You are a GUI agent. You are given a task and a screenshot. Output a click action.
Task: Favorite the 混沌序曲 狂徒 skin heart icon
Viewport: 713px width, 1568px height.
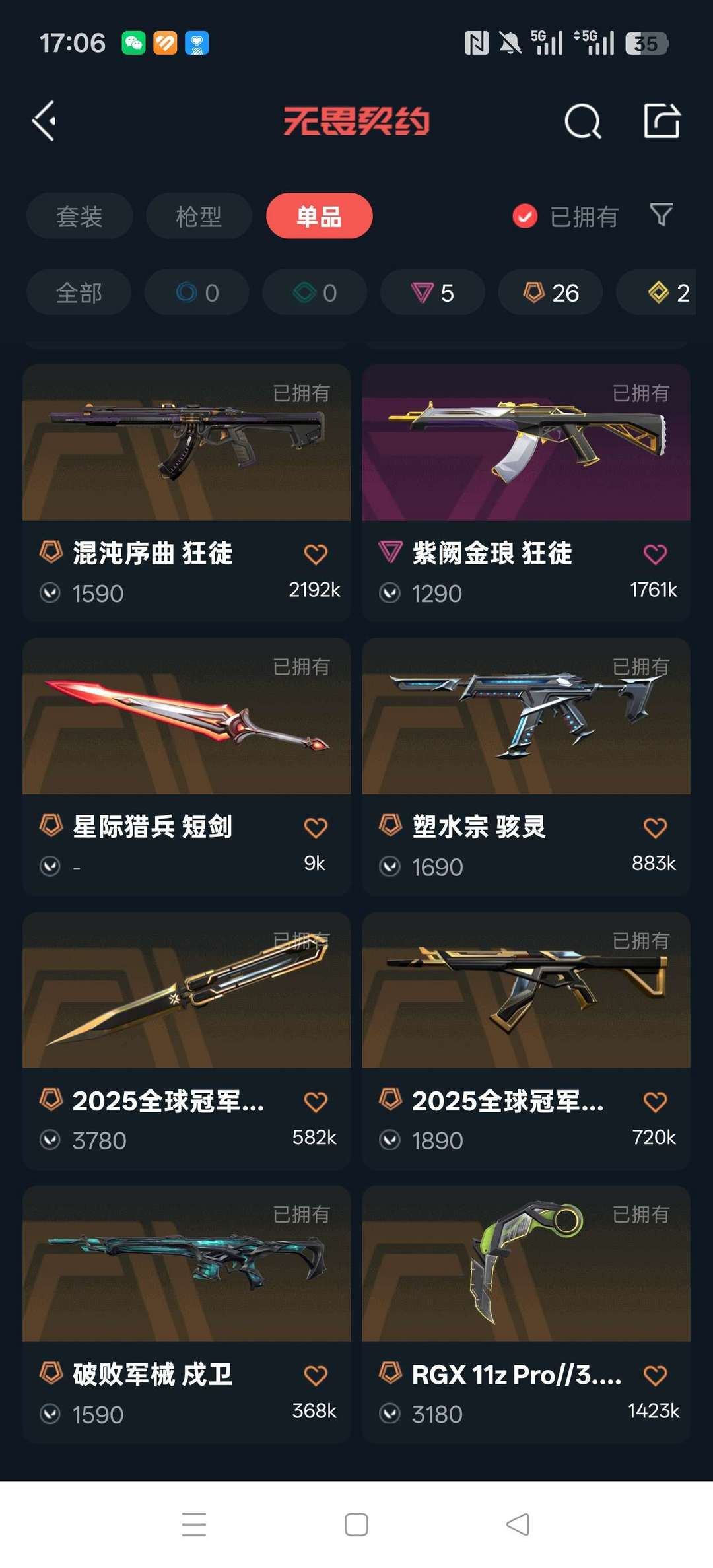pyautogui.click(x=316, y=555)
